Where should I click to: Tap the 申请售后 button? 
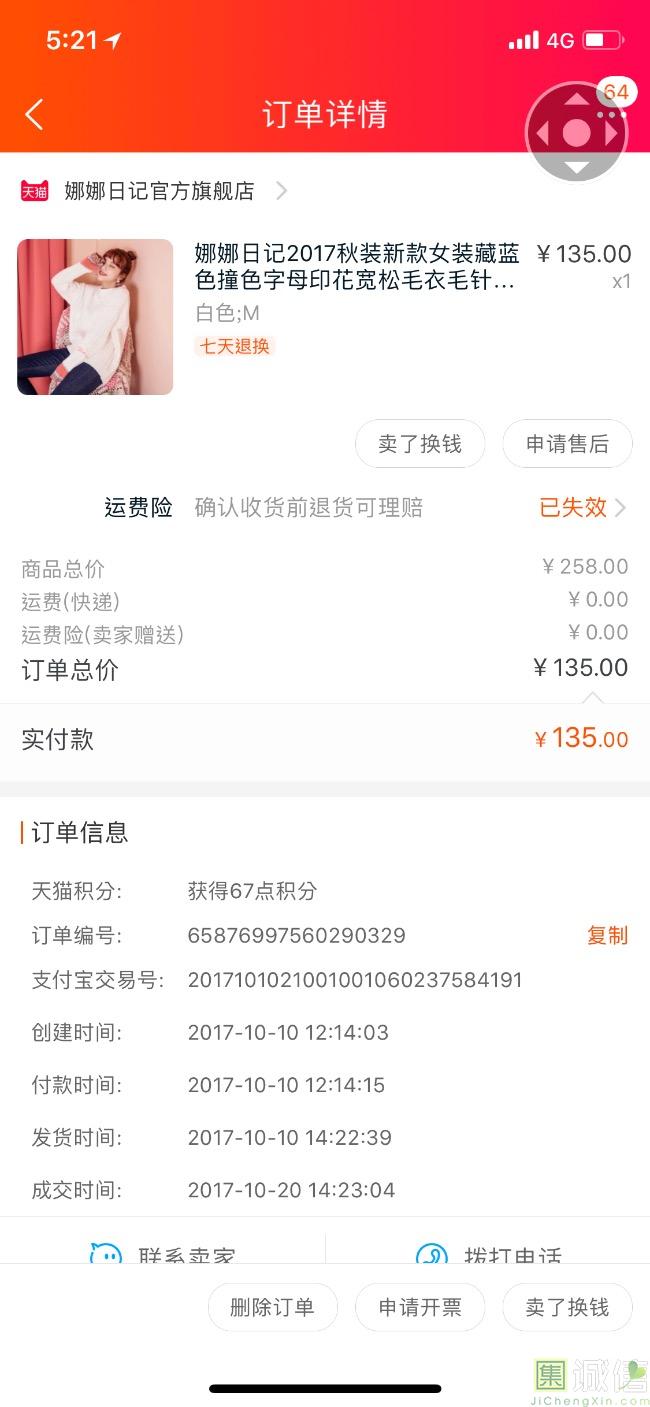click(x=567, y=444)
